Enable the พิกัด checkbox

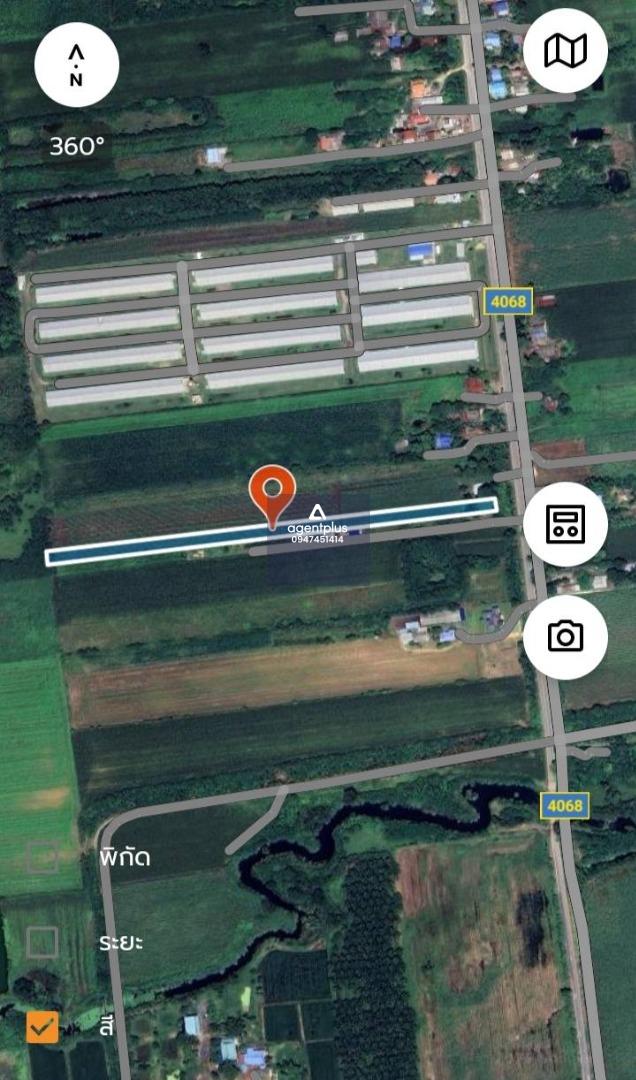[42, 857]
